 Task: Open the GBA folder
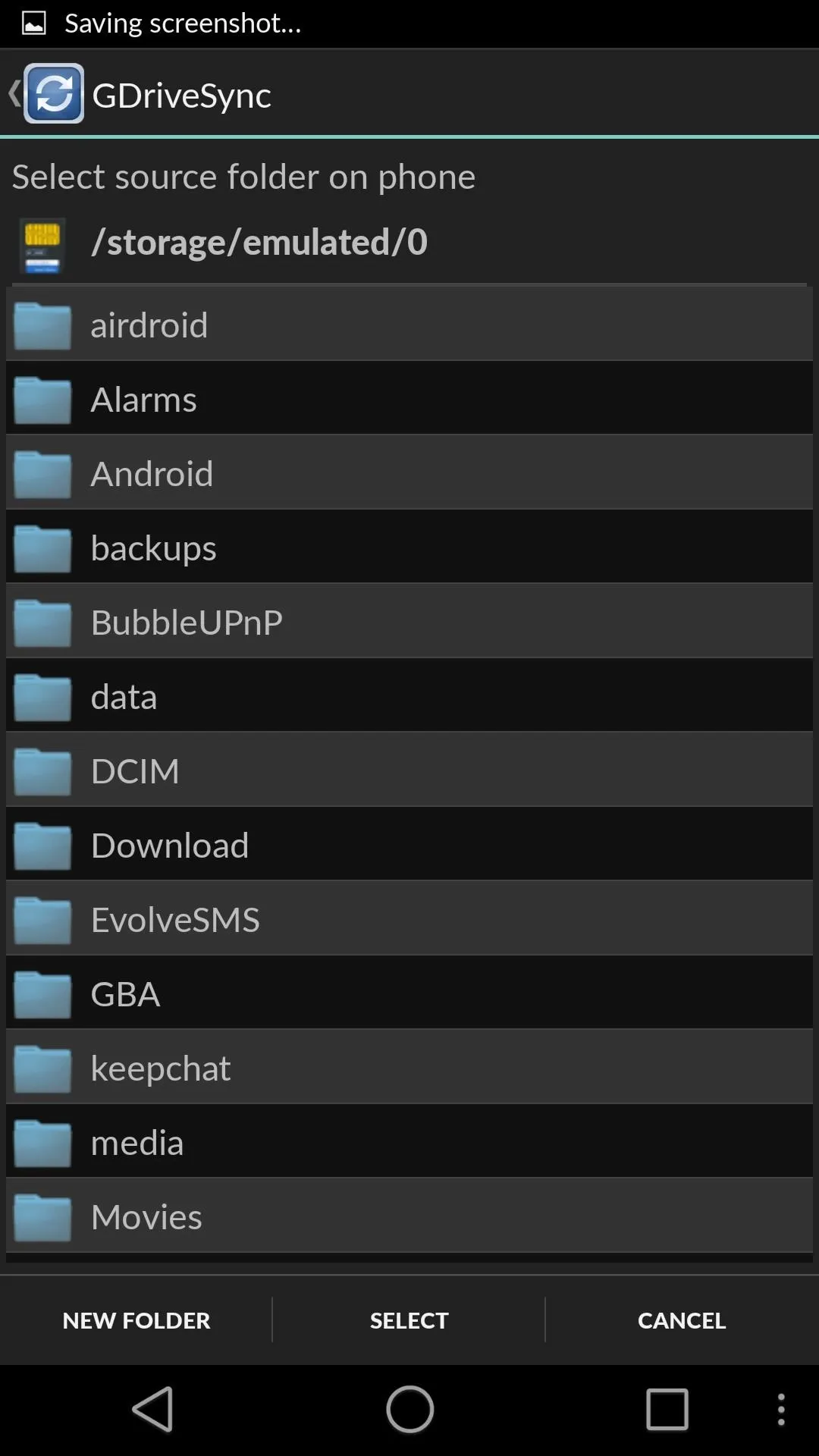409,993
